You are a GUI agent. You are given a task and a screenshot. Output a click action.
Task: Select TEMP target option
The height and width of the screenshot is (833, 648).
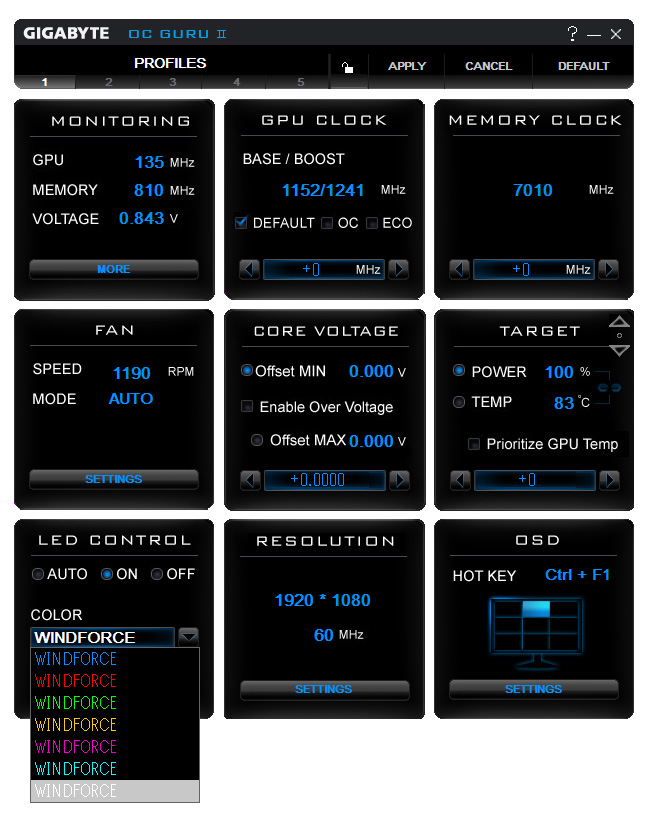pyautogui.click(x=459, y=402)
